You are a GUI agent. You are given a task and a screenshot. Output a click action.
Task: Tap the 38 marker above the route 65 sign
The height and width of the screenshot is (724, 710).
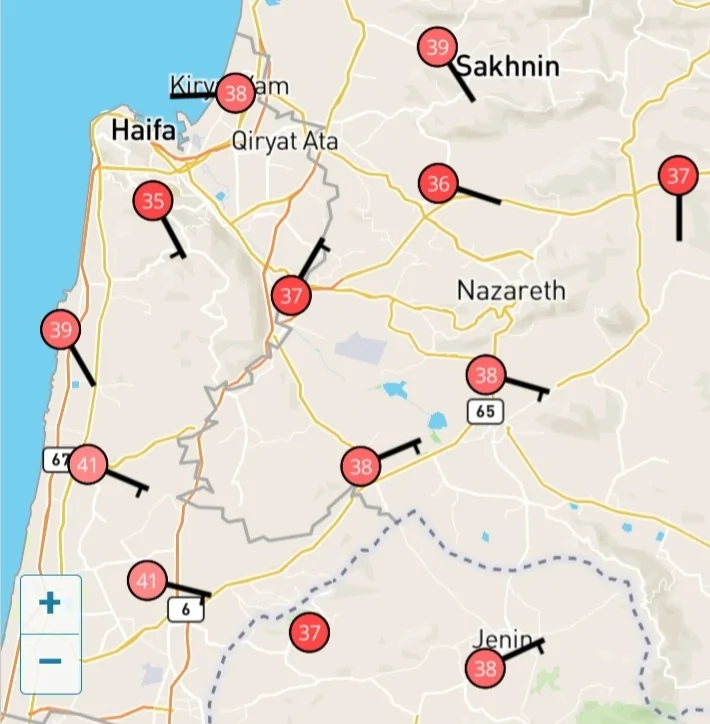(486, 376)
